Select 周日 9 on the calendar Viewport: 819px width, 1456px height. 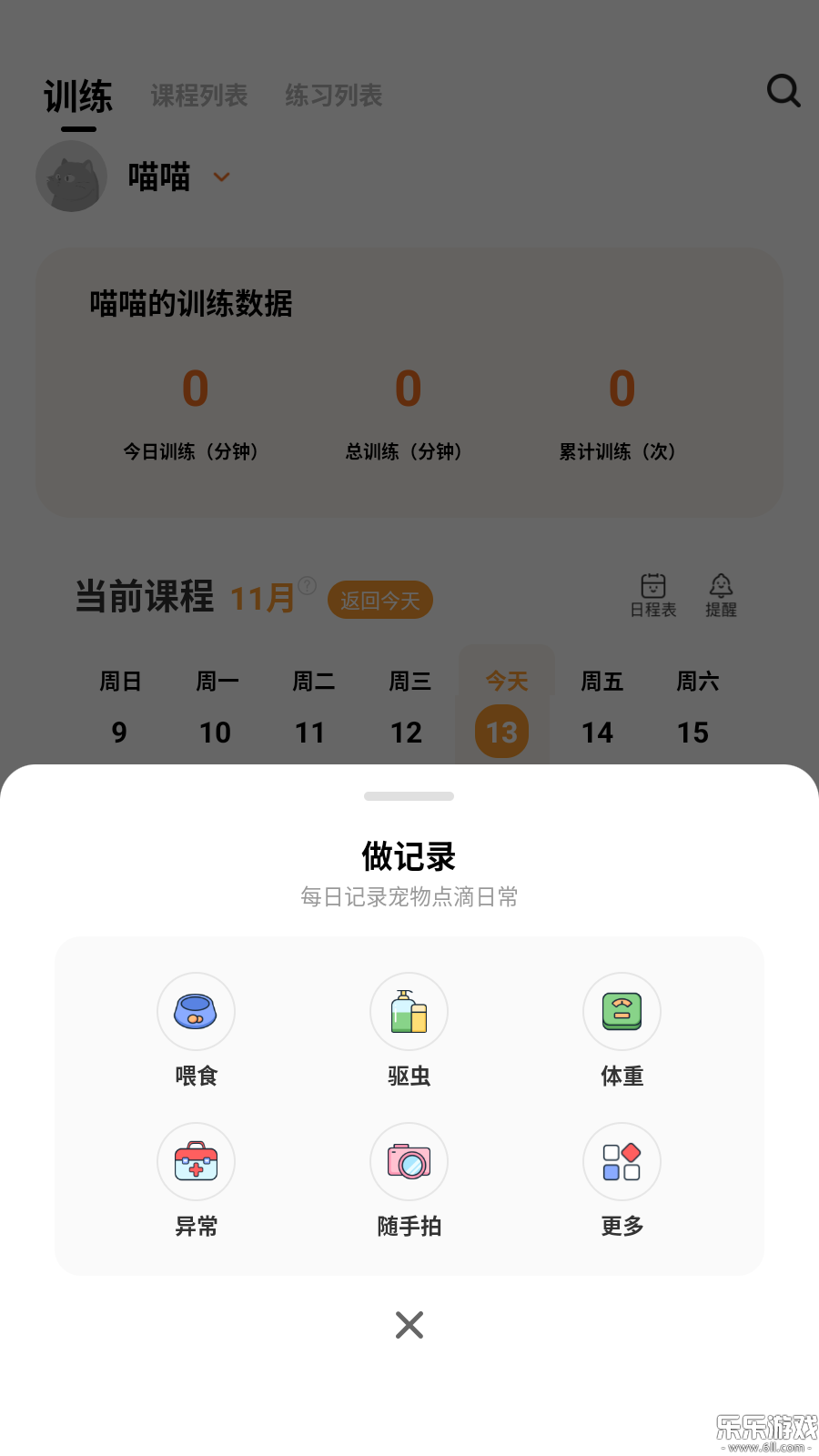coord(119,731)
